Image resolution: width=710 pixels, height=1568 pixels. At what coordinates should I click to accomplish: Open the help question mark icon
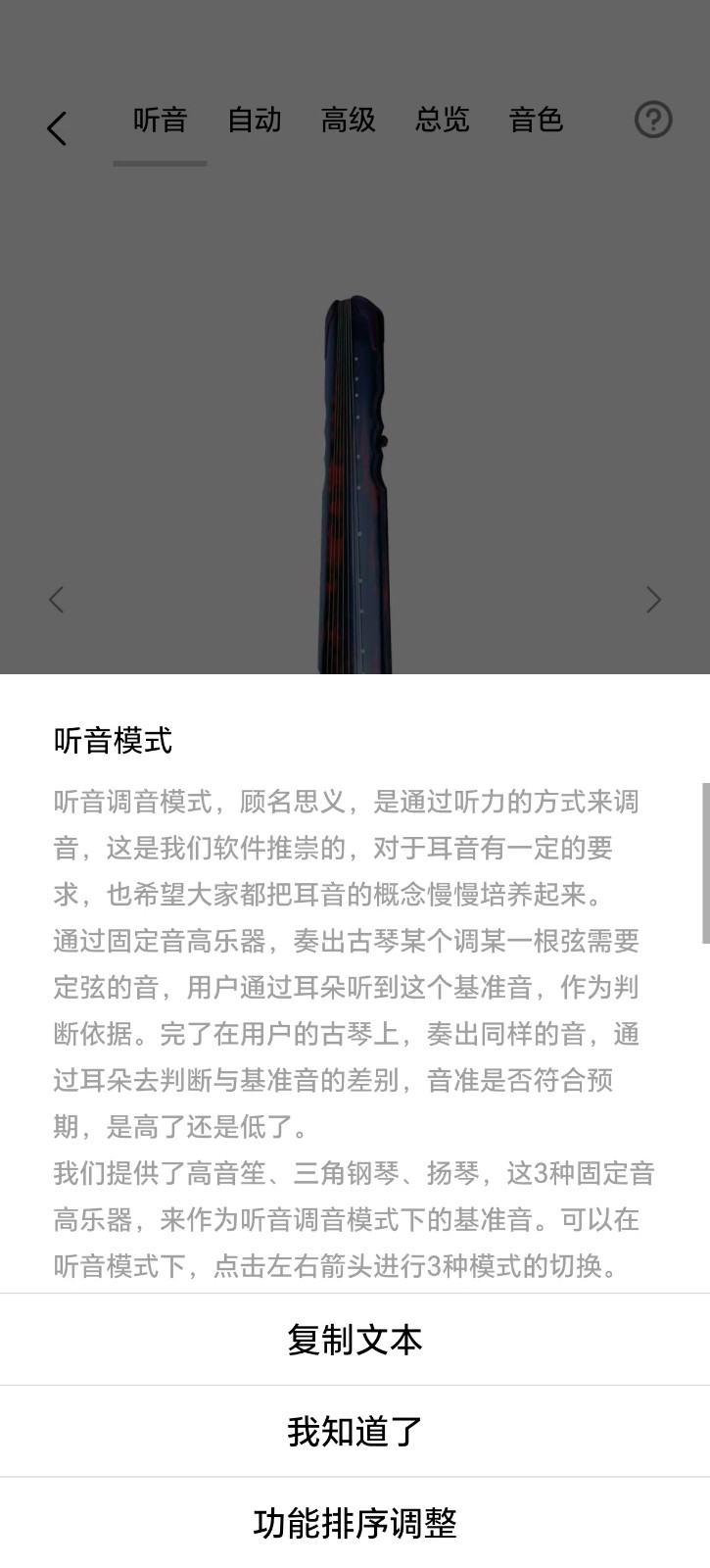click(653, 120)
